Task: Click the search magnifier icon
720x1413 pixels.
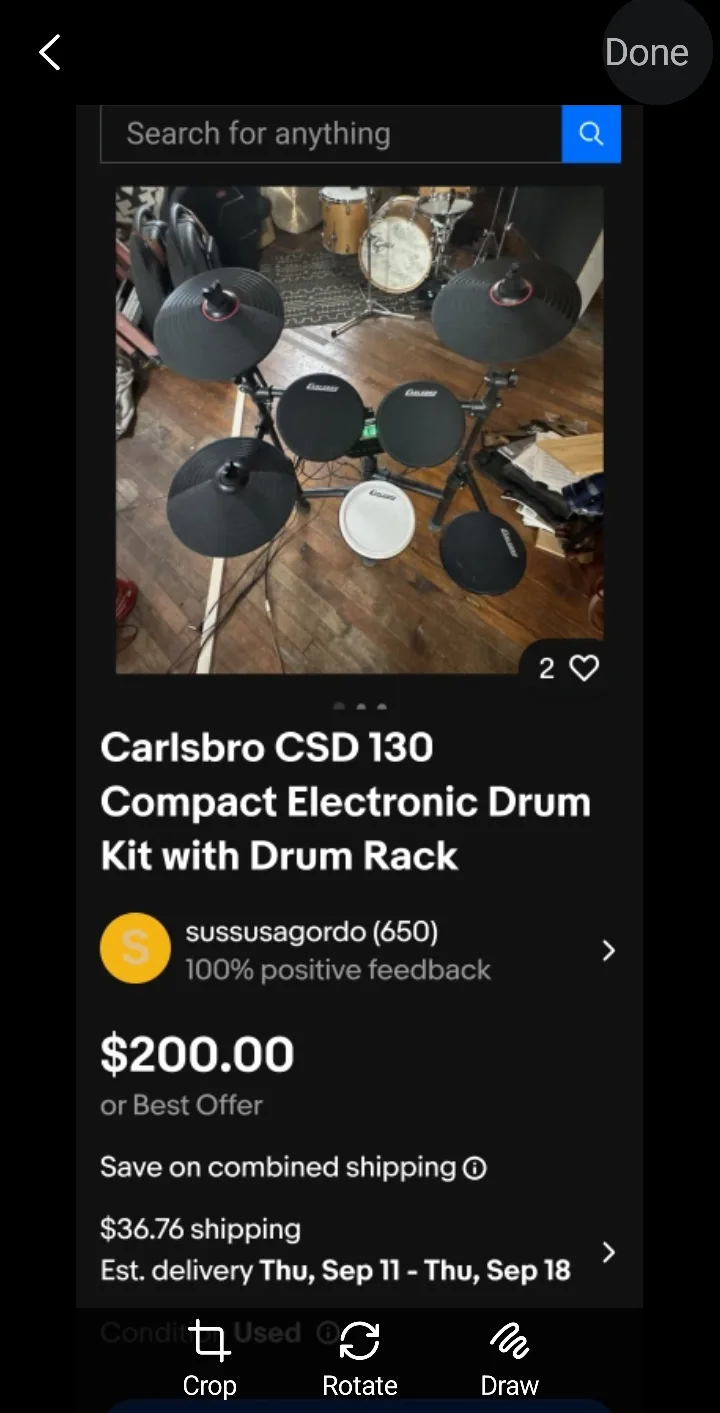Action: (591, 133)
